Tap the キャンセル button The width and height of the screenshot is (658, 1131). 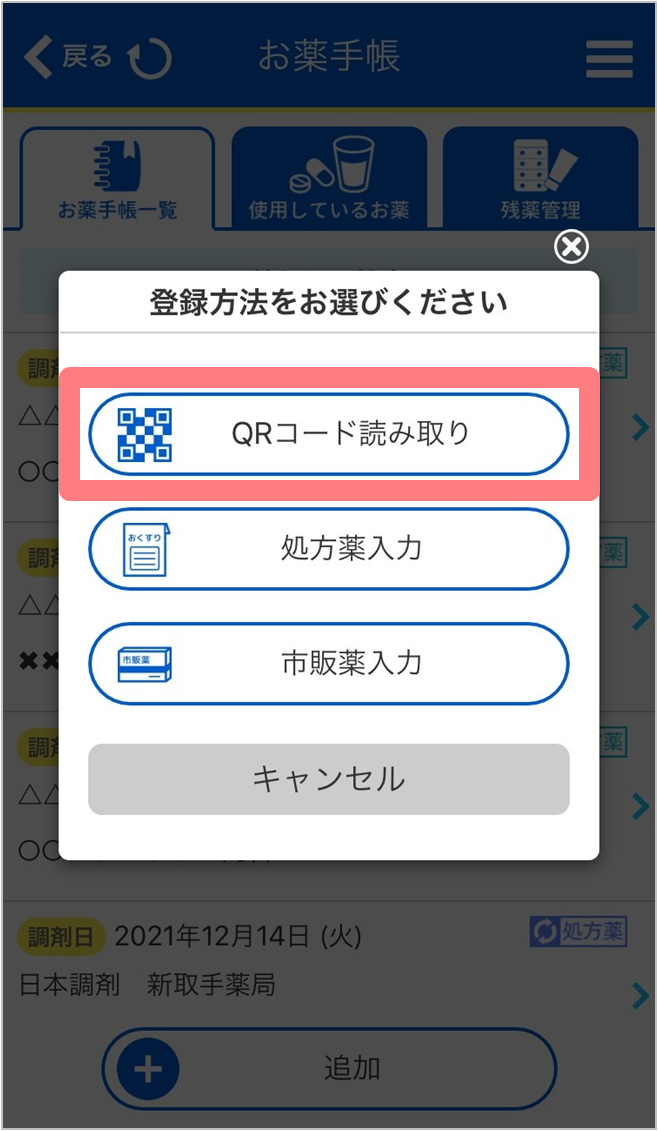(x=329, y=779)
